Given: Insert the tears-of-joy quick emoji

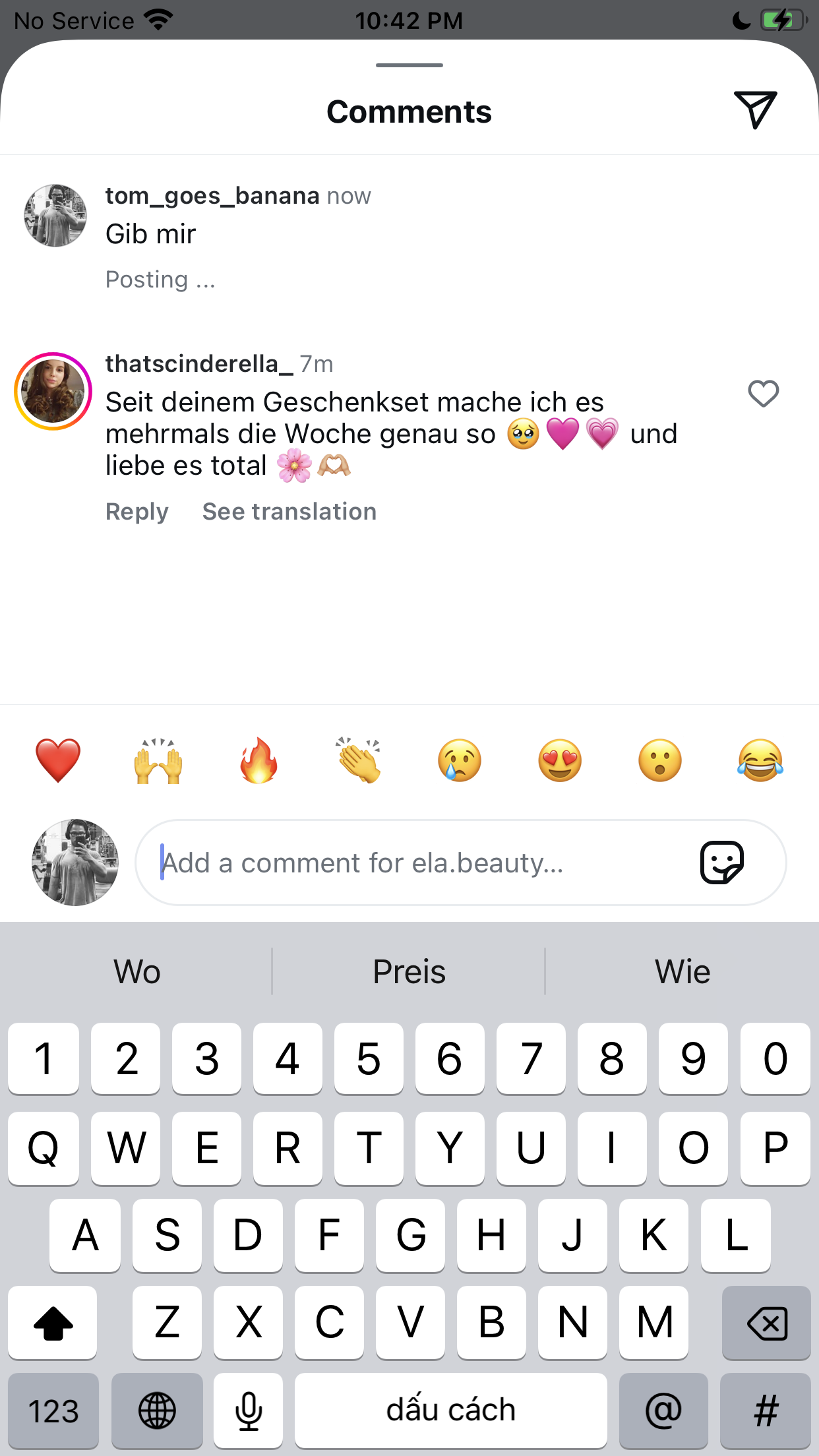Looking at the screenshot, I should coord(760,760).
